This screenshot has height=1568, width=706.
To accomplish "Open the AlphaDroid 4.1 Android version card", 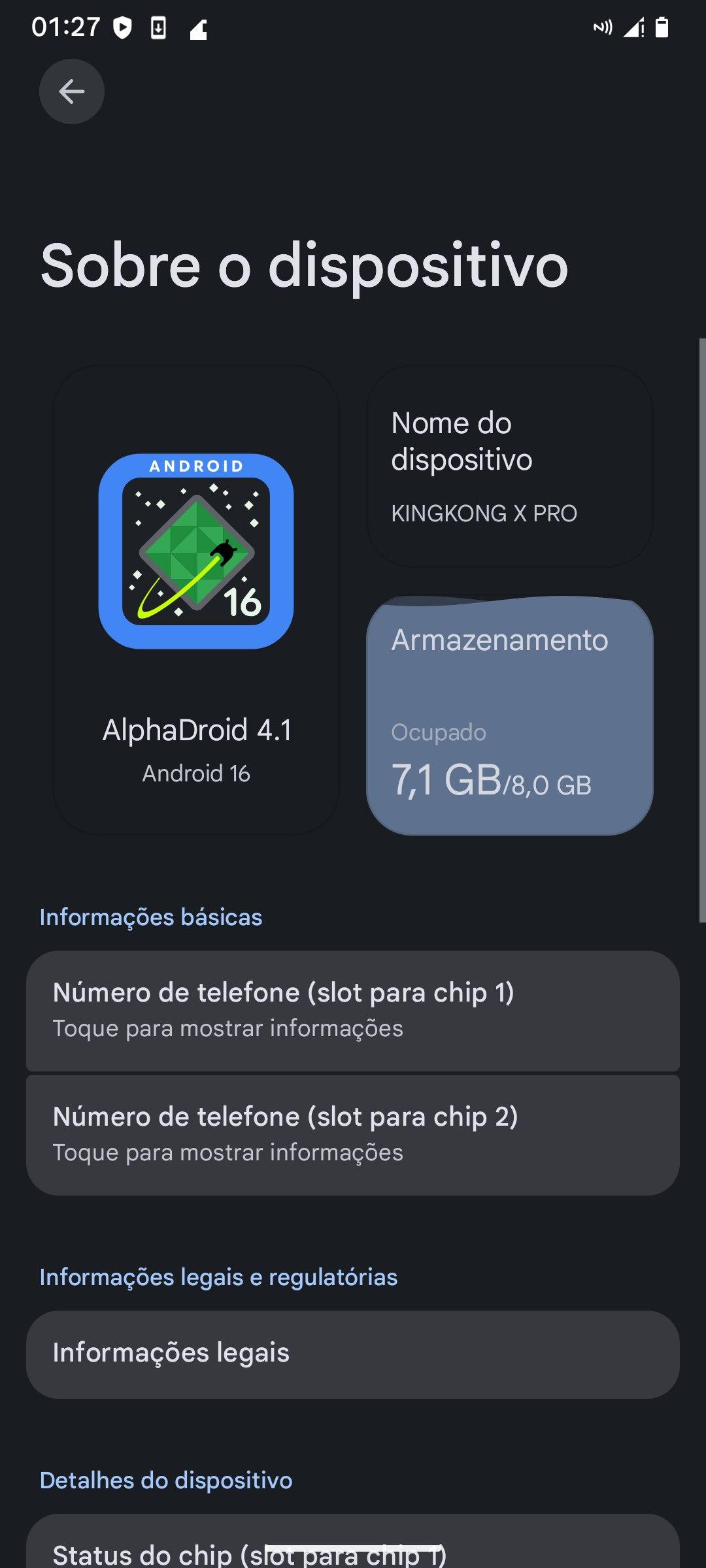I will [x=196, y=600].
